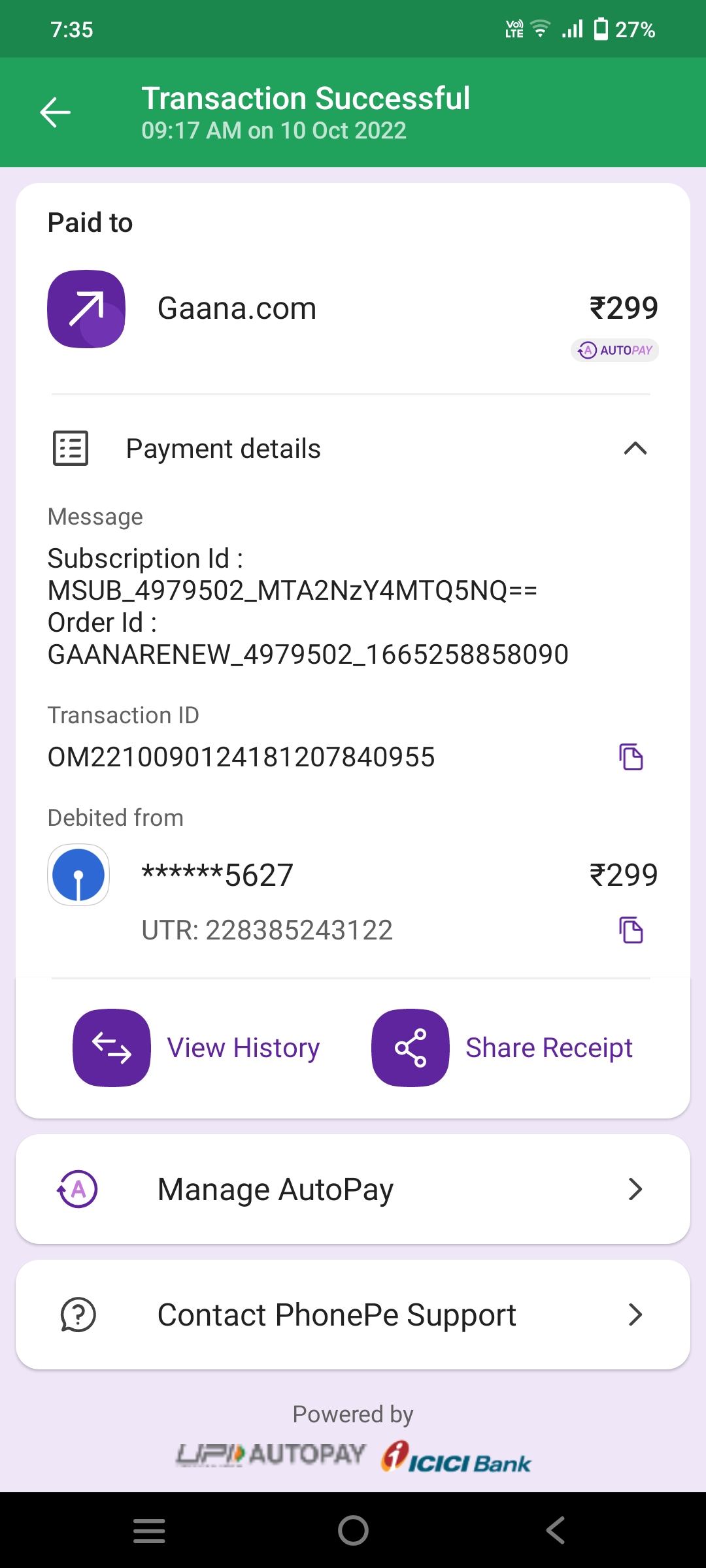Expand Contact PhonePe Support via chevron

click(635, 1314)
